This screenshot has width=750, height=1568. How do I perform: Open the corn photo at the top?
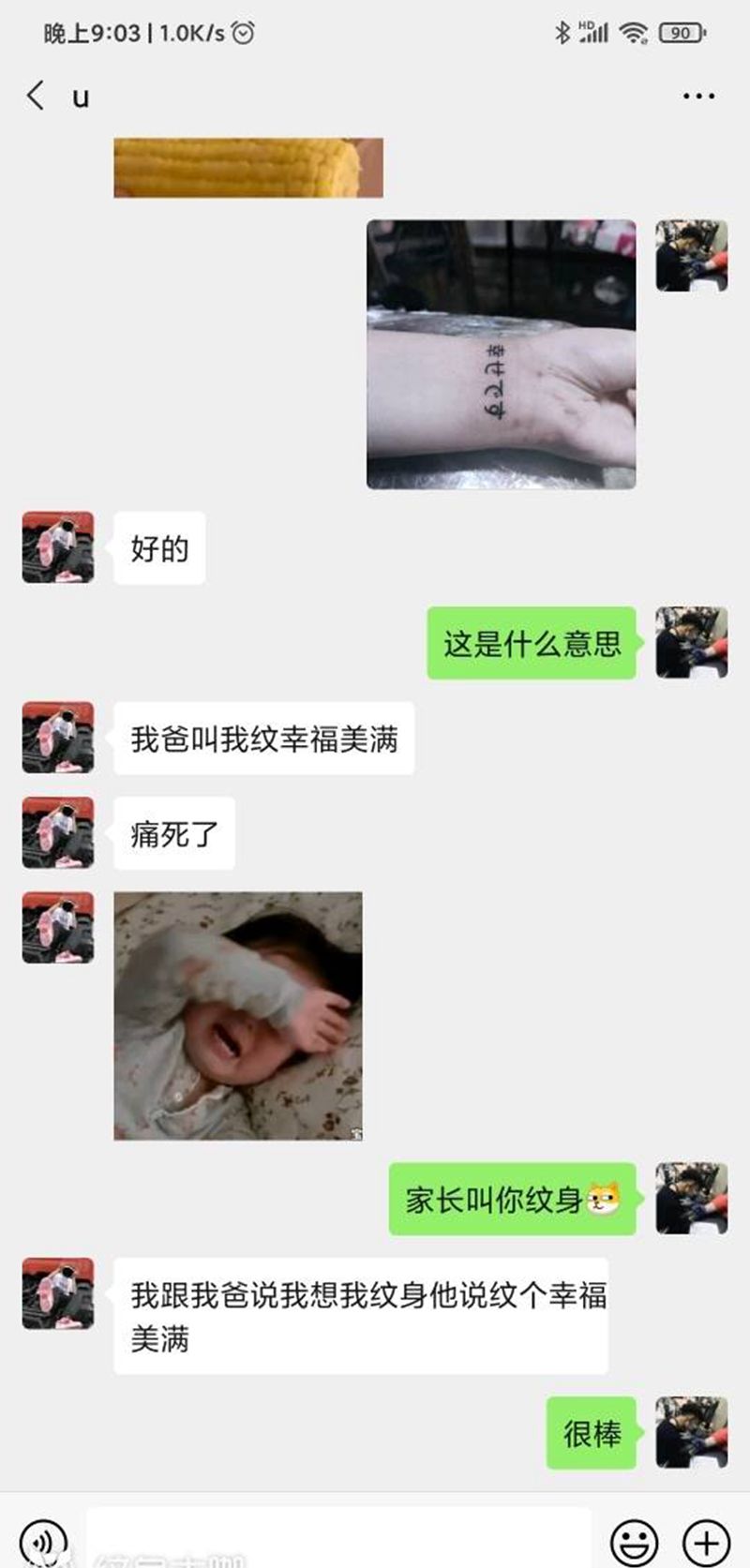(x=248, y=168)
